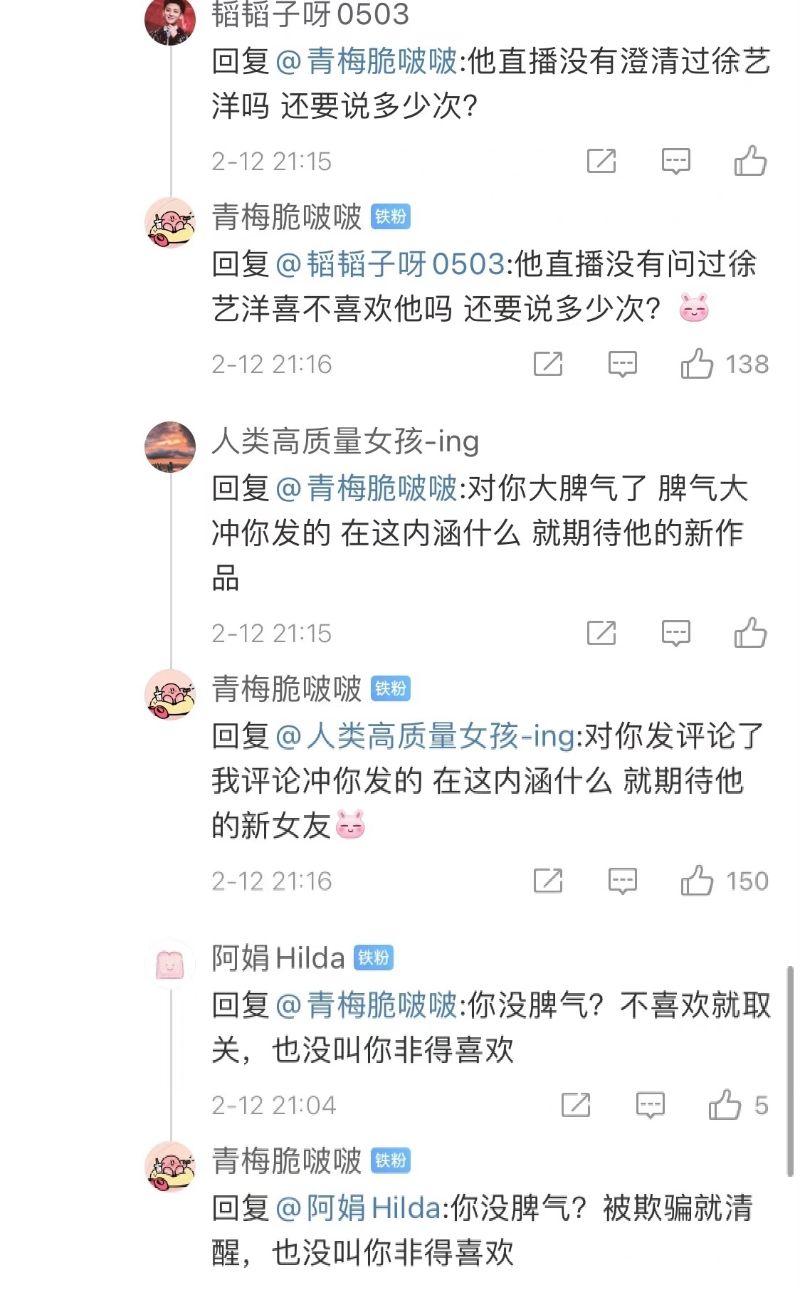Screen dimensions: 800x1290
Task: Like 阿娟Hilda's comment with 5 likes
Action: coord(725,1105)
